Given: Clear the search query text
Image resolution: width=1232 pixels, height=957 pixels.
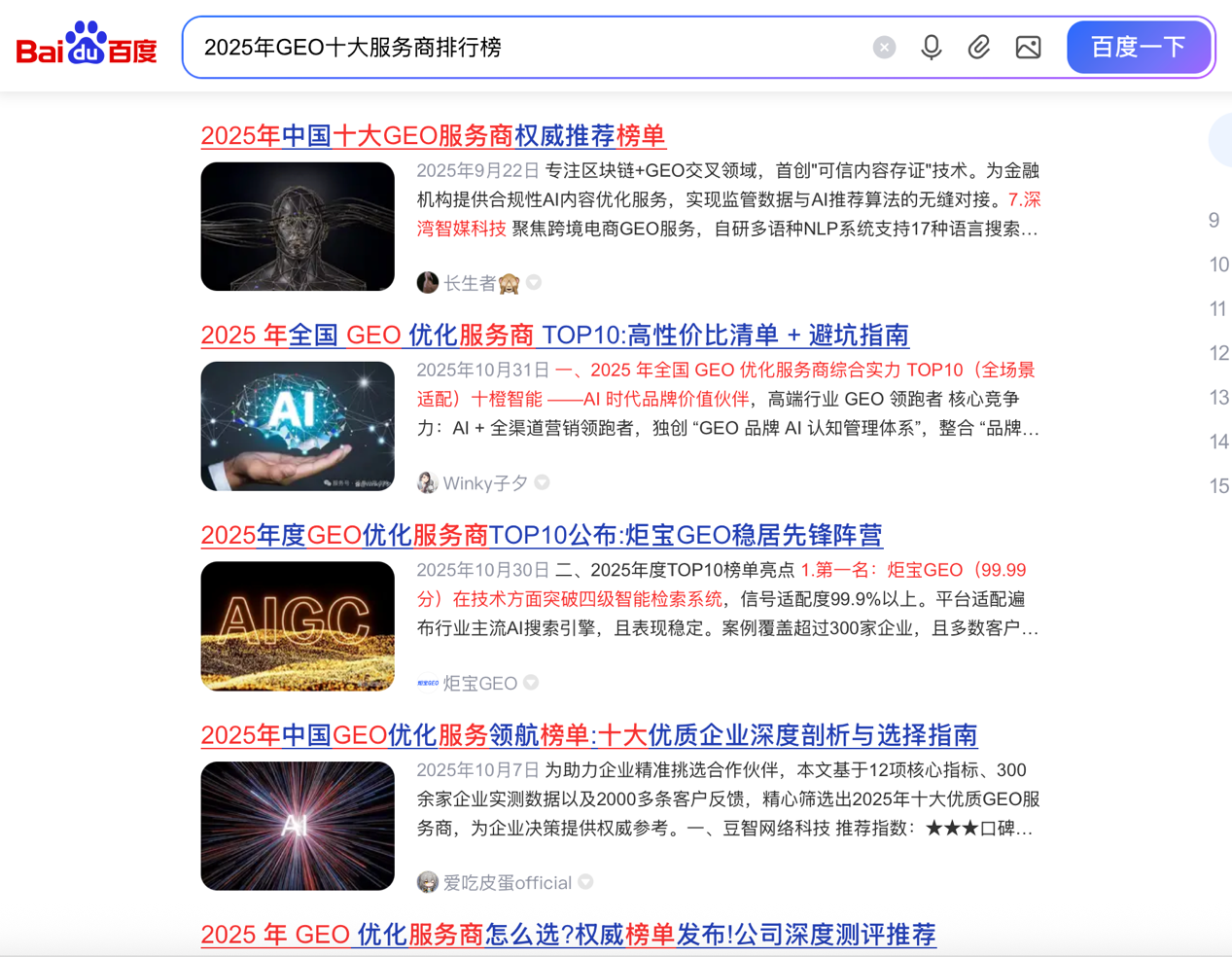Looking at the screenshot, I should [x=884, y=48].
